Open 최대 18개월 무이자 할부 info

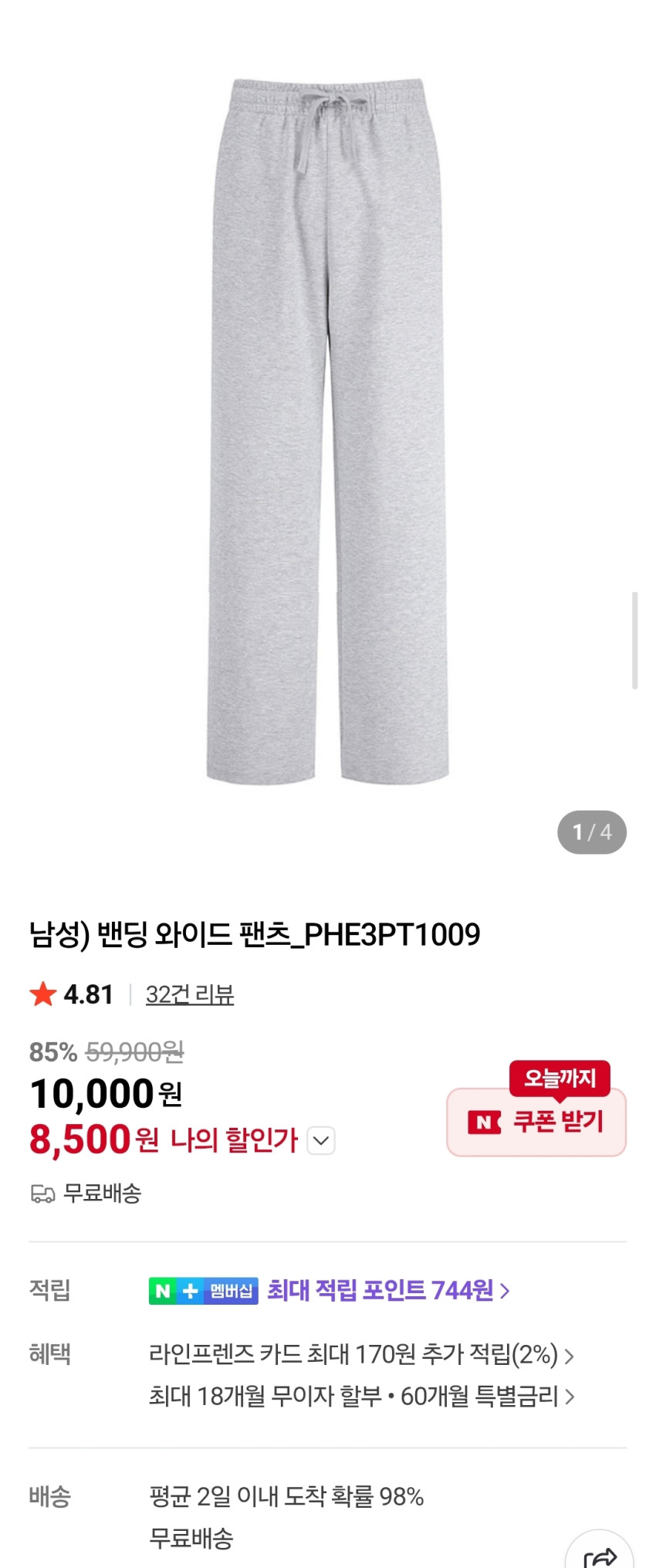(360, 1396)
